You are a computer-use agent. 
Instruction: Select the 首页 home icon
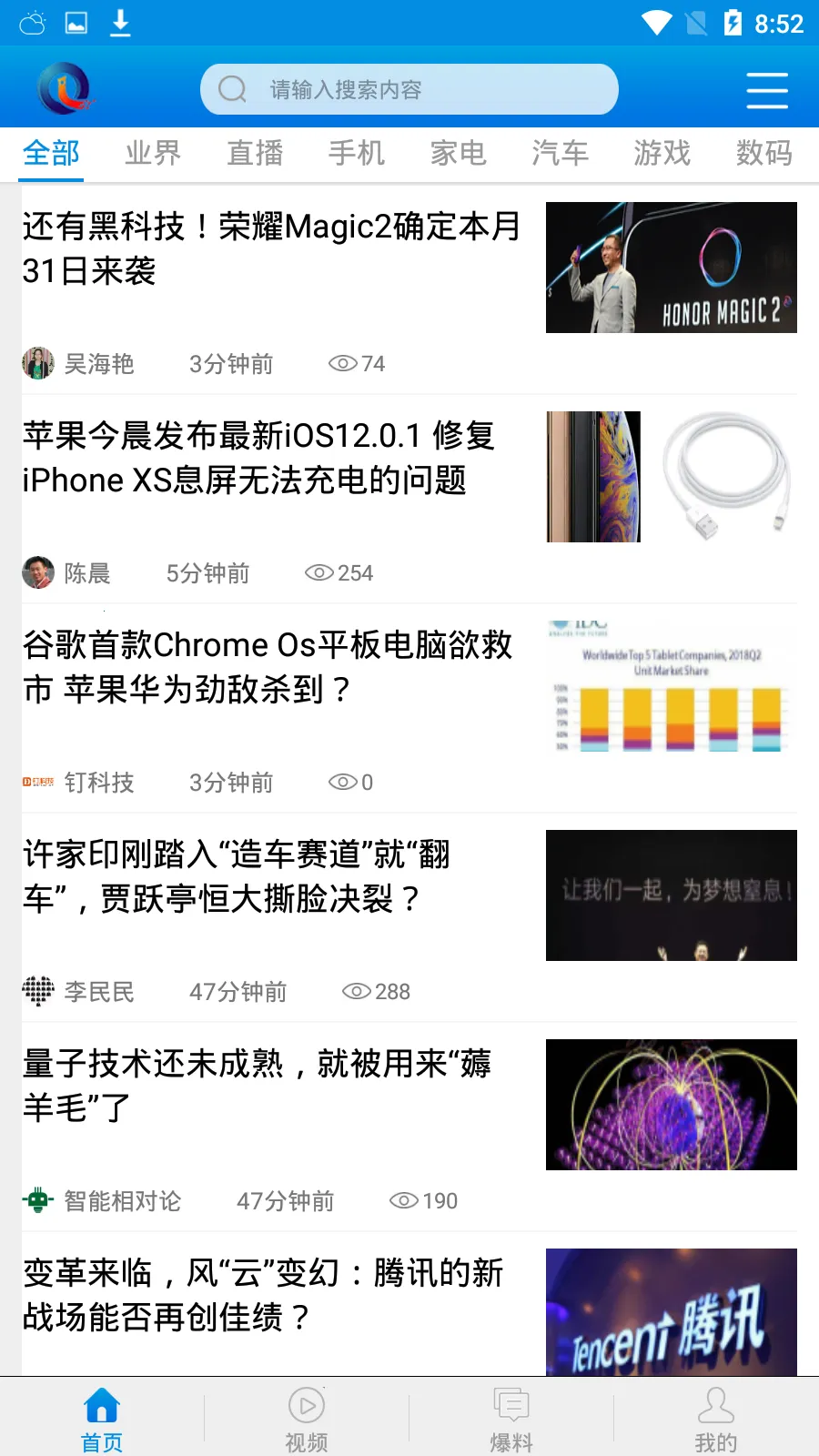[101, 1406]
